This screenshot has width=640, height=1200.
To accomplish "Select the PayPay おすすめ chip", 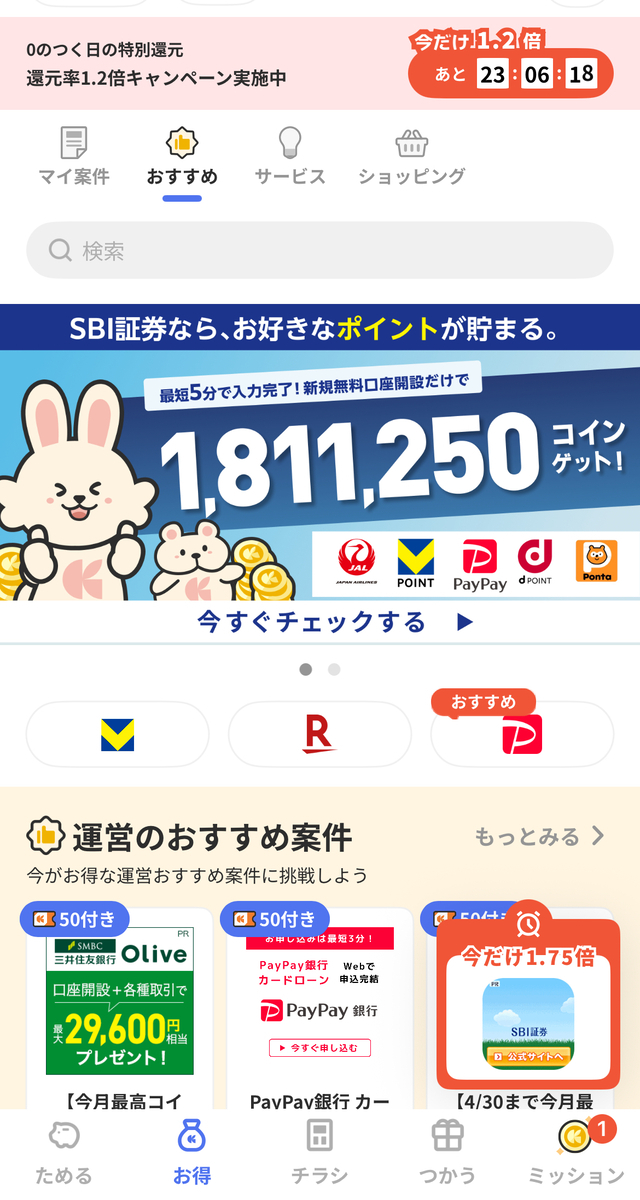I will [522, 735].
